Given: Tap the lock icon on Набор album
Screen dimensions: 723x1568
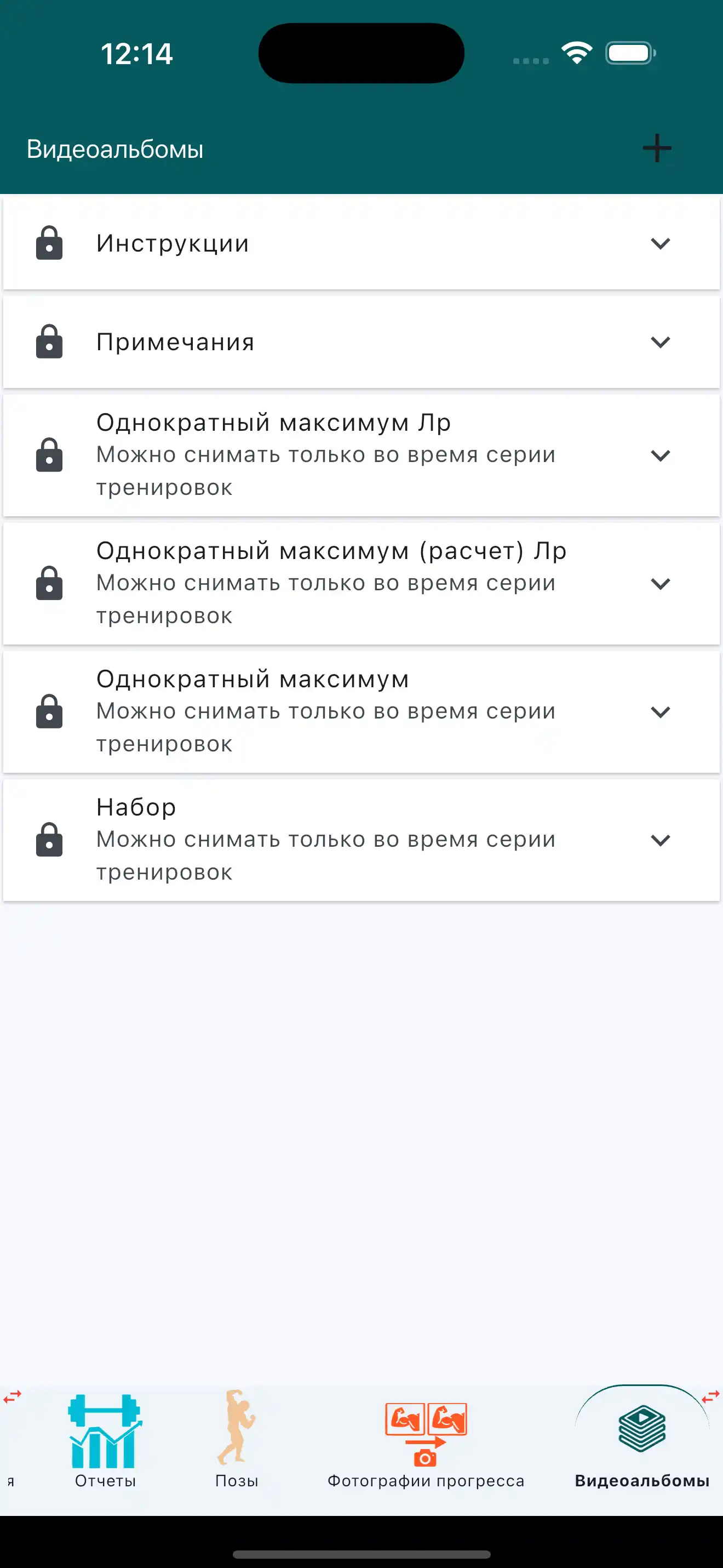Looking at the screenshot, I should pyautogui.click(x=49, y=840).
